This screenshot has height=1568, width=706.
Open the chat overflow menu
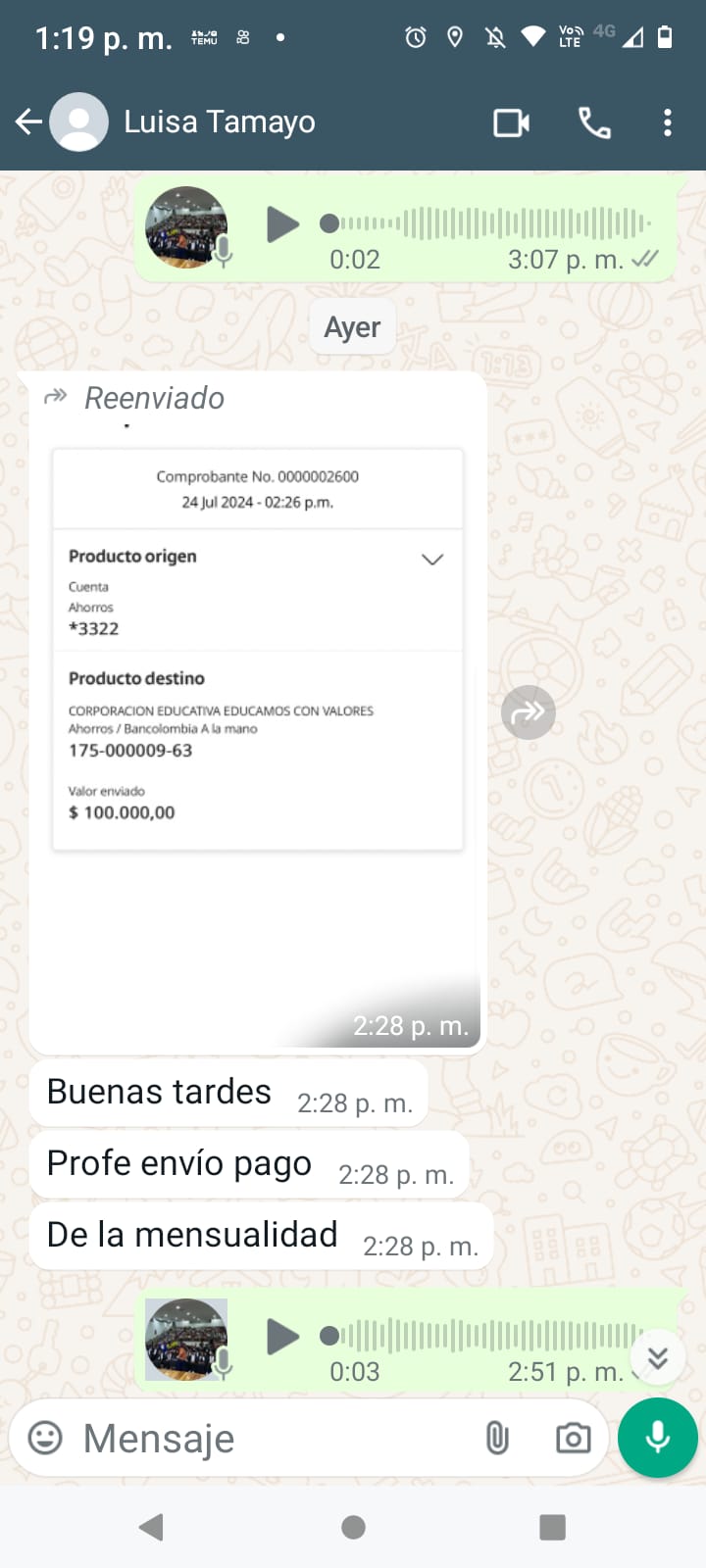(x=668, y=123)
